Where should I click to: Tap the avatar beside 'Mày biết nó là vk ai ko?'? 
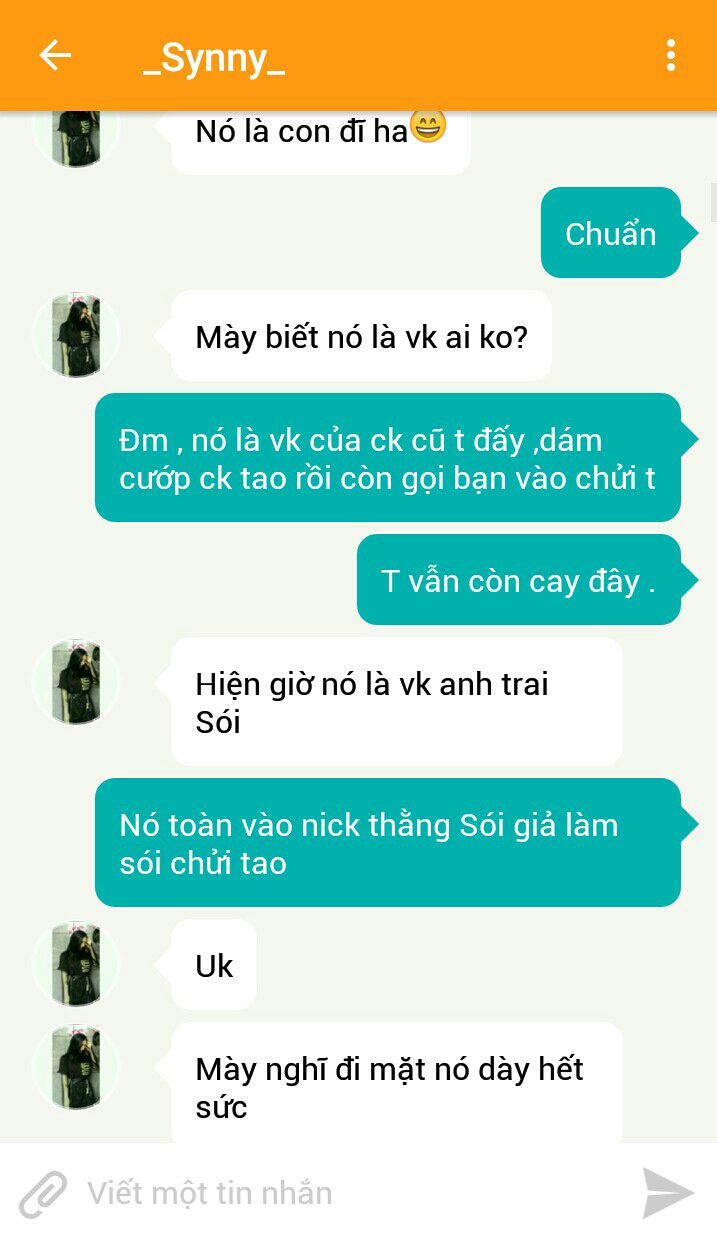click(76, 336)
